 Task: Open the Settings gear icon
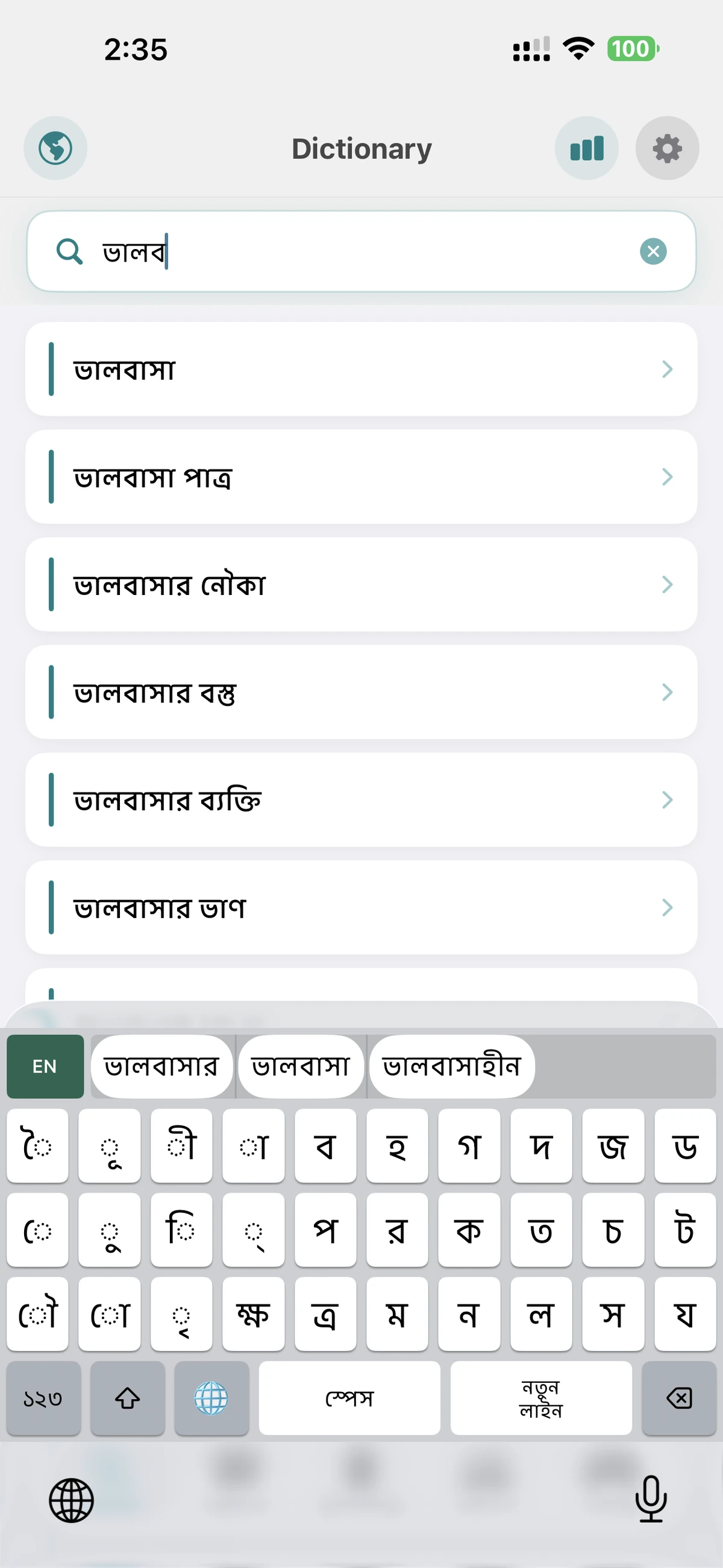click(x=667, y=148)
